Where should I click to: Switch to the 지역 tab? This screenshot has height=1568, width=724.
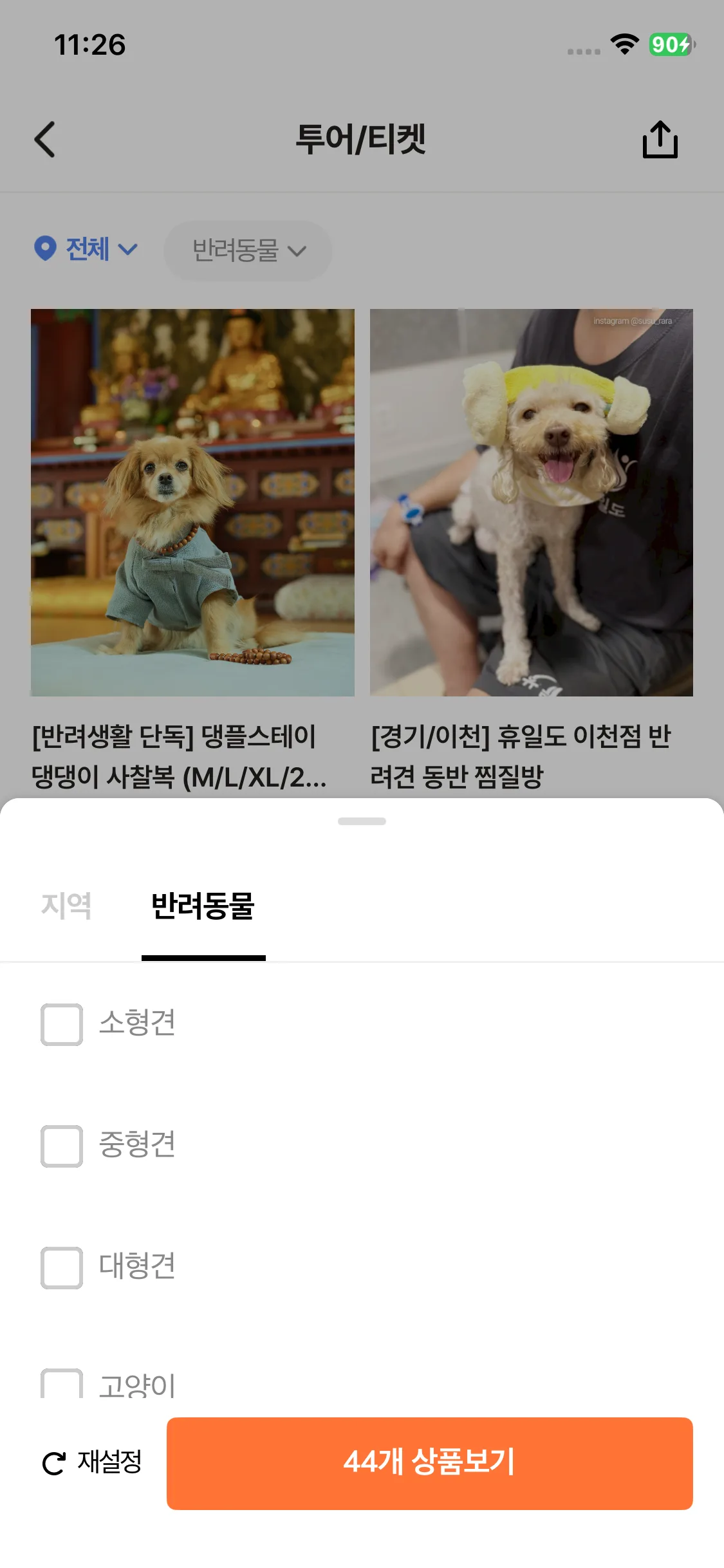66,906
